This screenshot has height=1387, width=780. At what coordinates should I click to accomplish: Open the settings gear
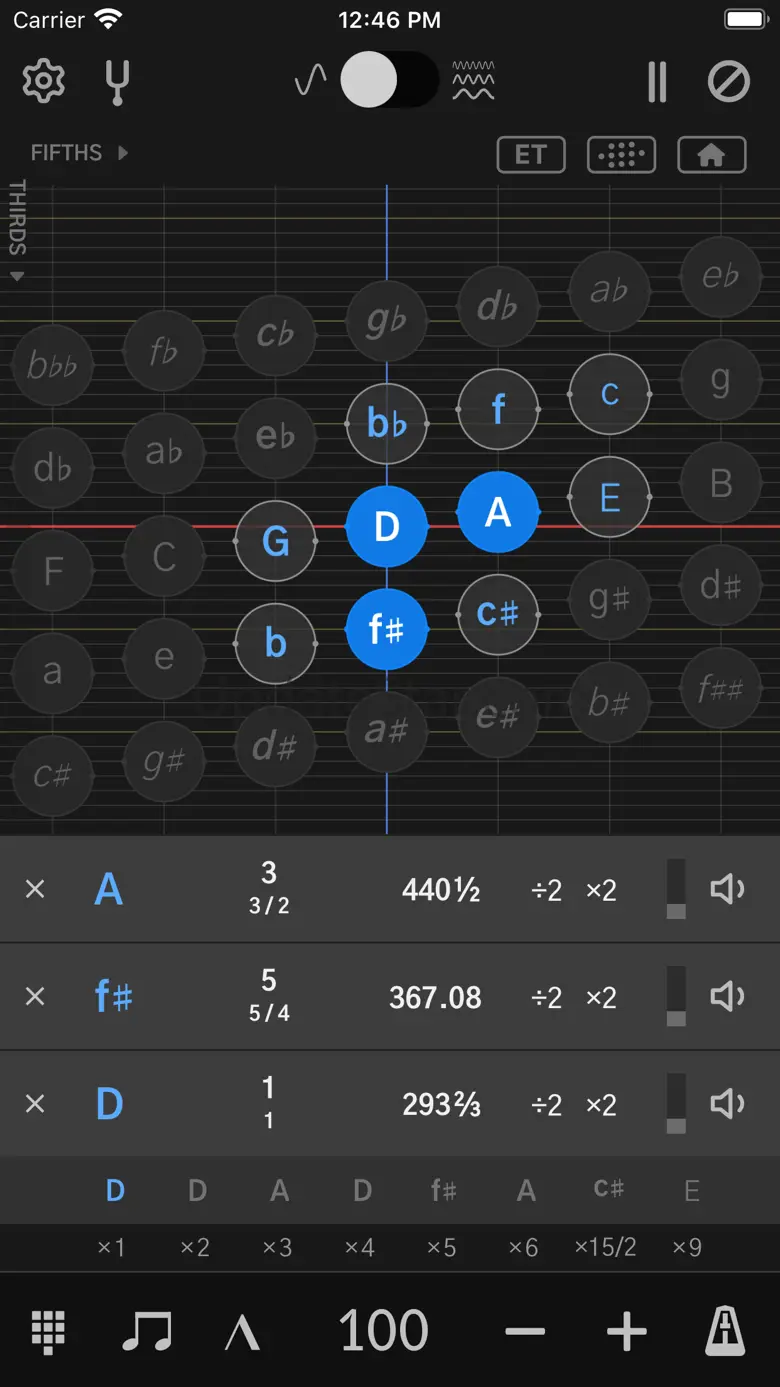click(43, 82)
